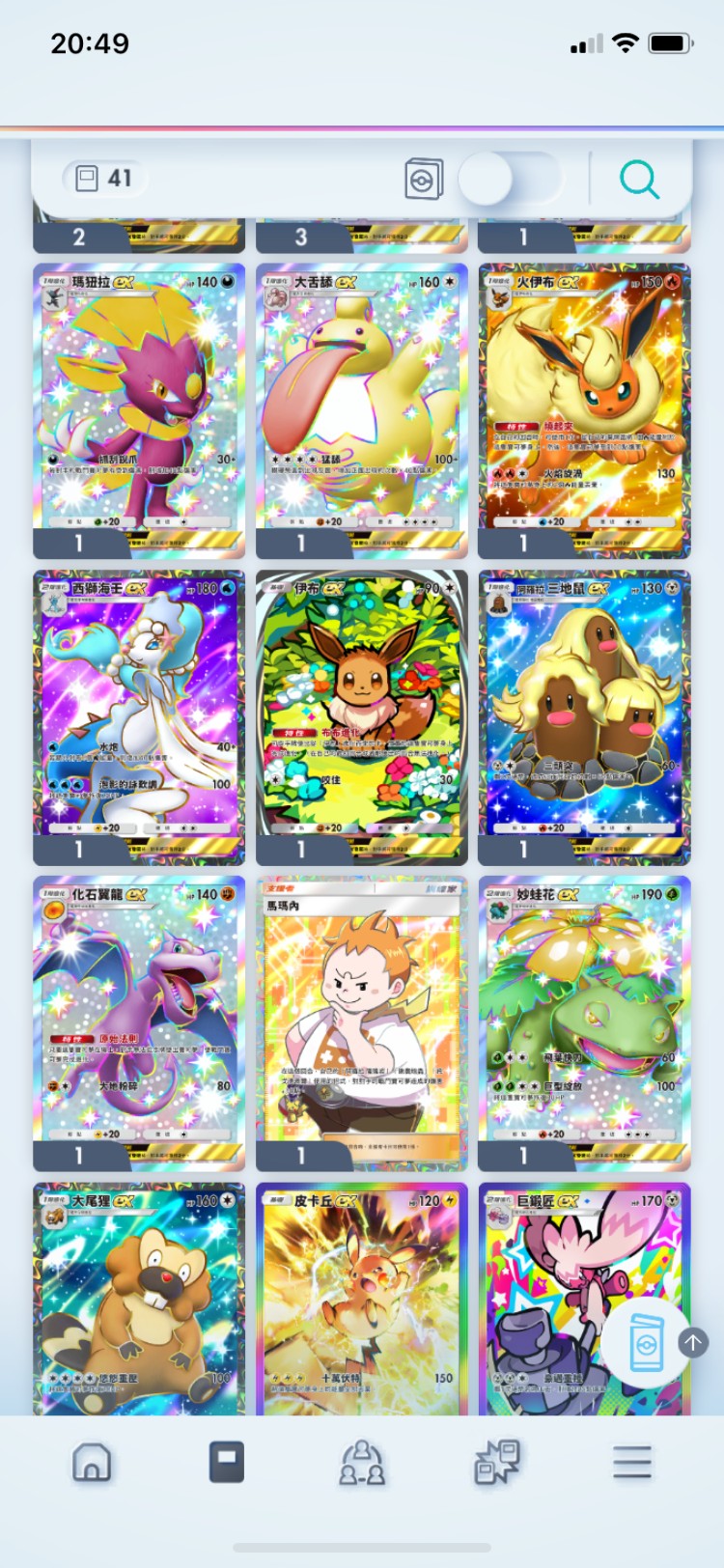Screen dimensions: 724x1568
Task: Toggle the card display switch
Action: [510, 180]
